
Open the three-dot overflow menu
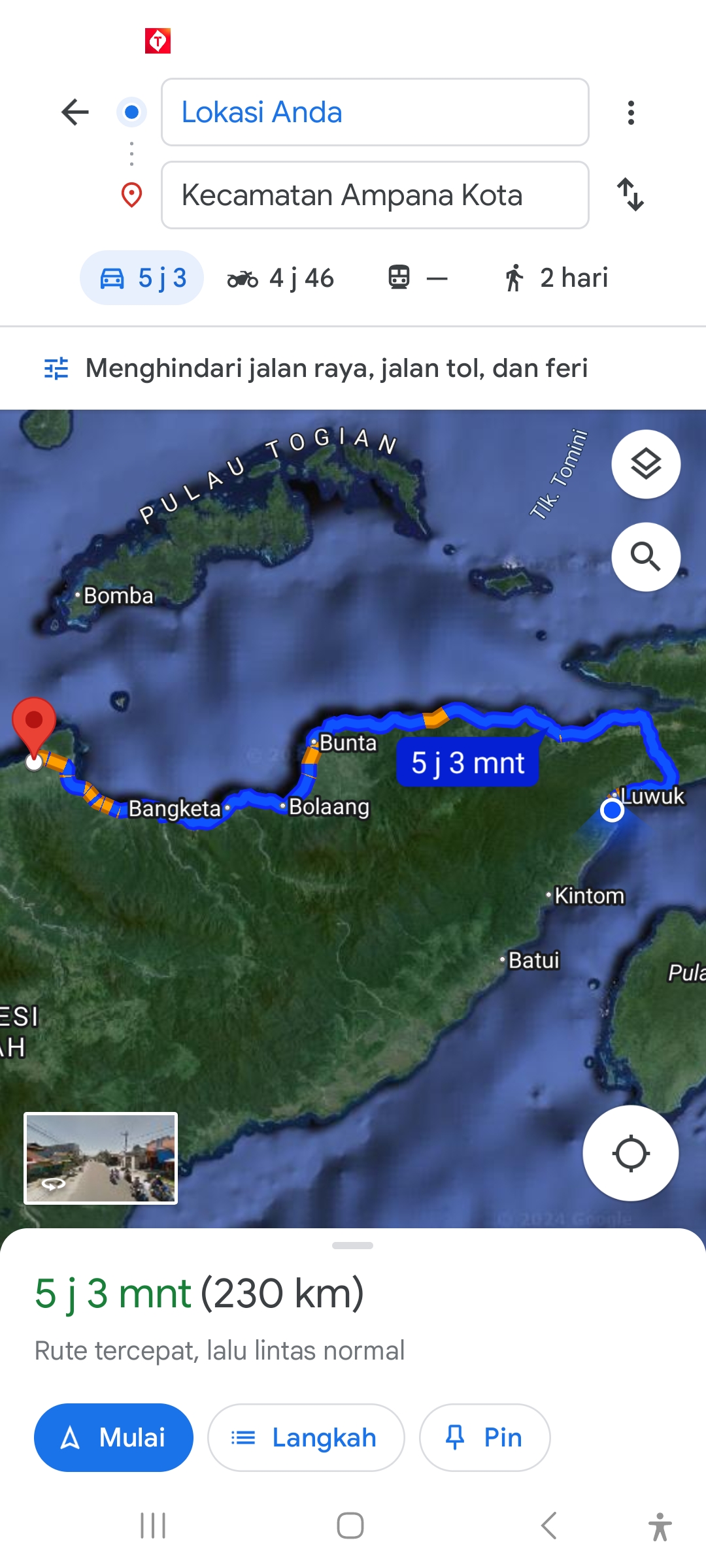coord(631,112)
